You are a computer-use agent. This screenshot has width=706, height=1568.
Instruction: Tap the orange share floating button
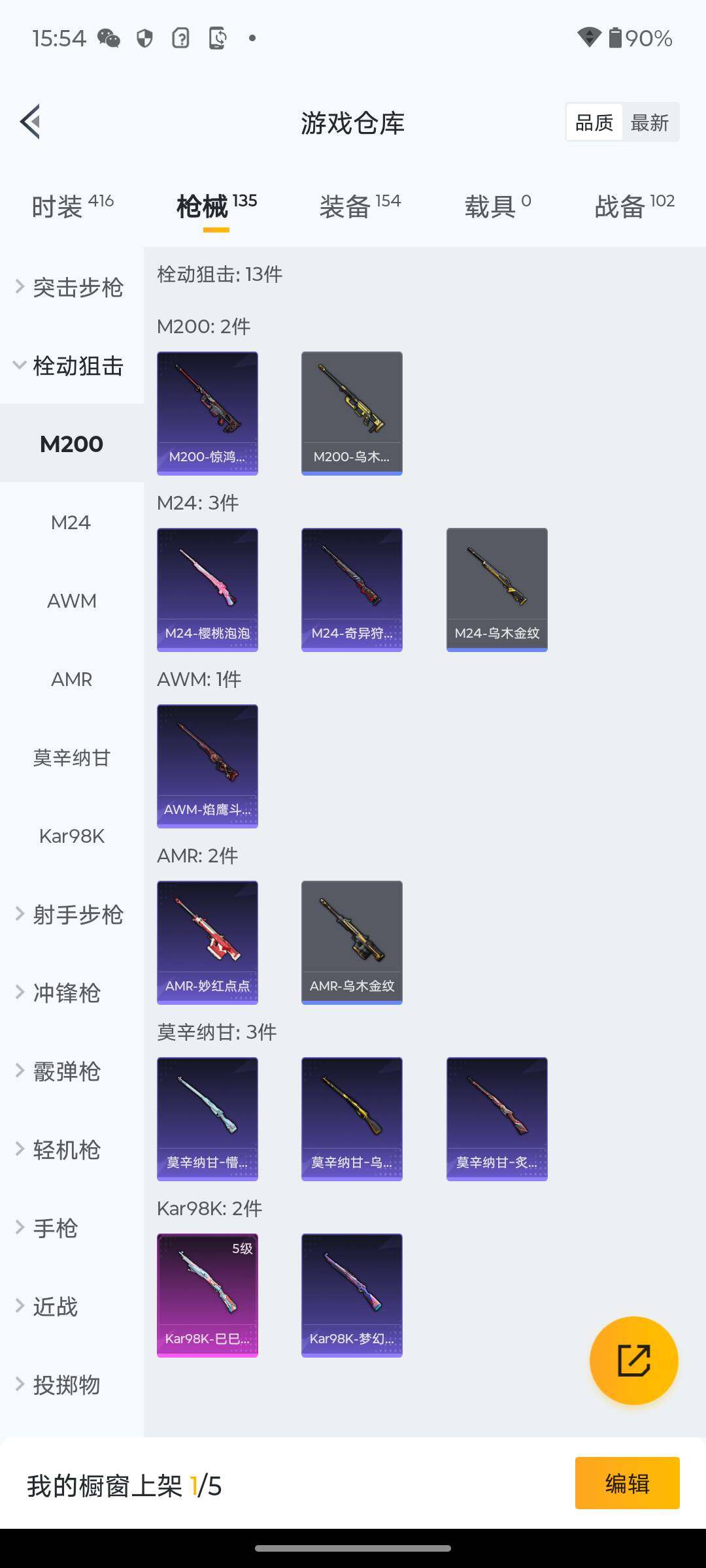pos(633,1360)
